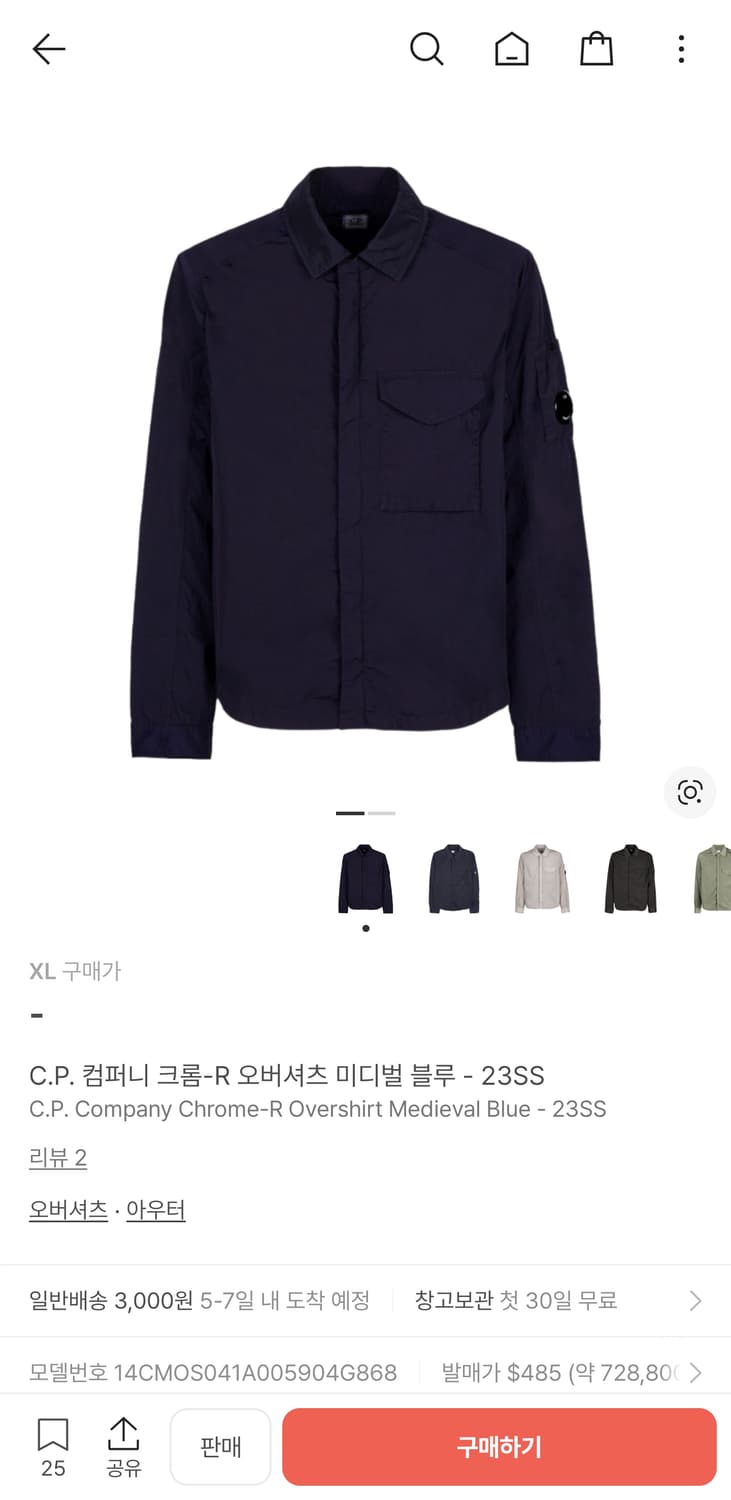
Task: Tap 구매하기 to start purchasing
Action: click(x=498, y=1446)
